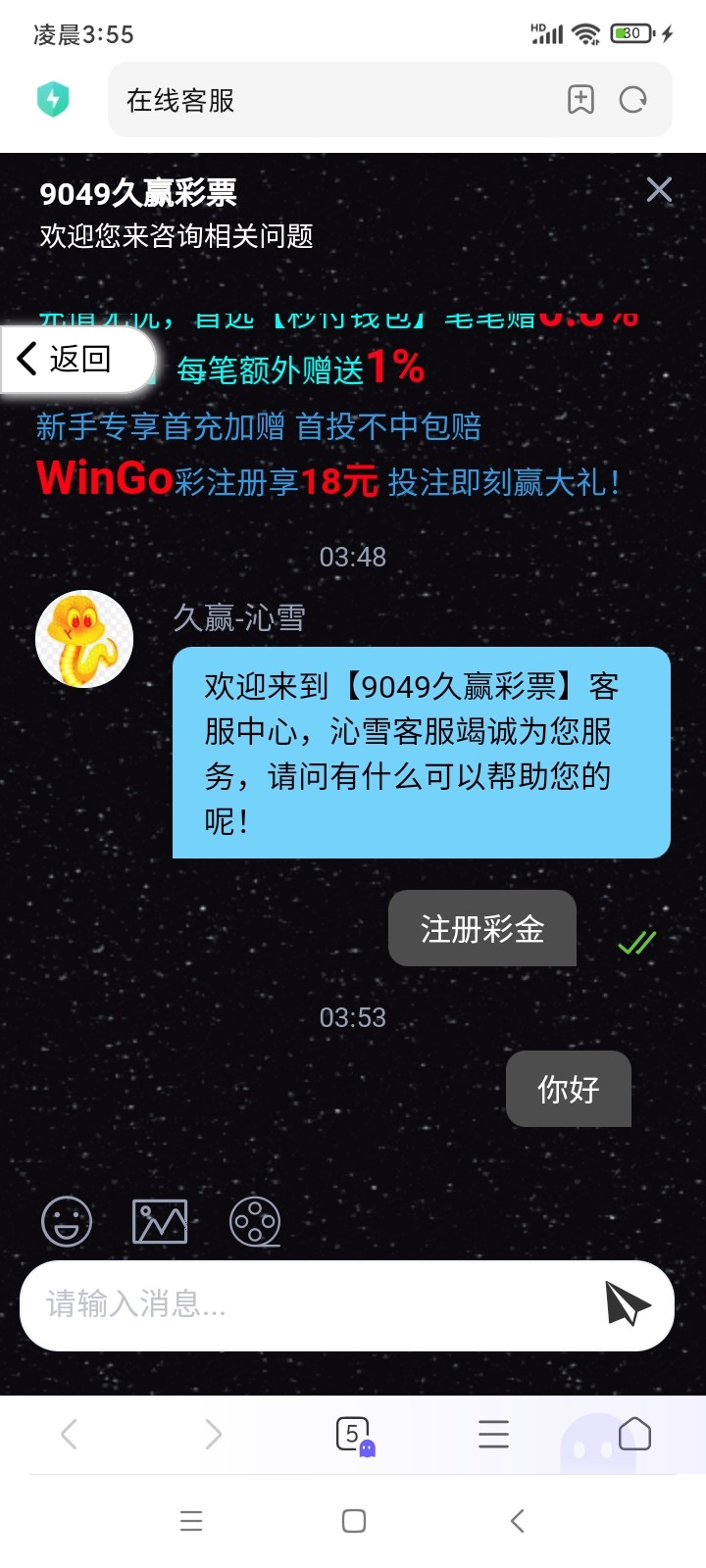The image size is (706, 1568).
Task: Open the browser shield security icon
Action: (x=53, y=99)
